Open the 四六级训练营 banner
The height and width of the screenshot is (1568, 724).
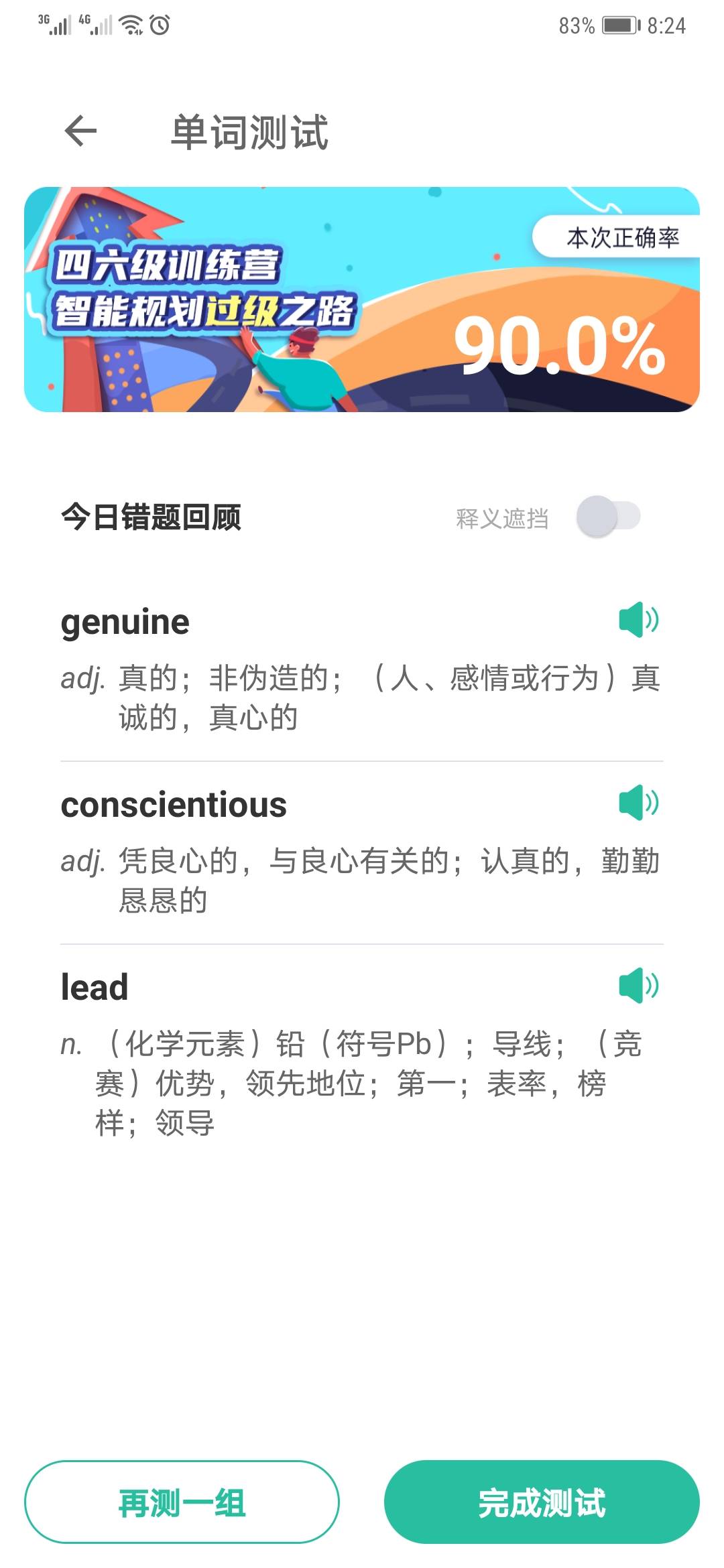point(268,300)
